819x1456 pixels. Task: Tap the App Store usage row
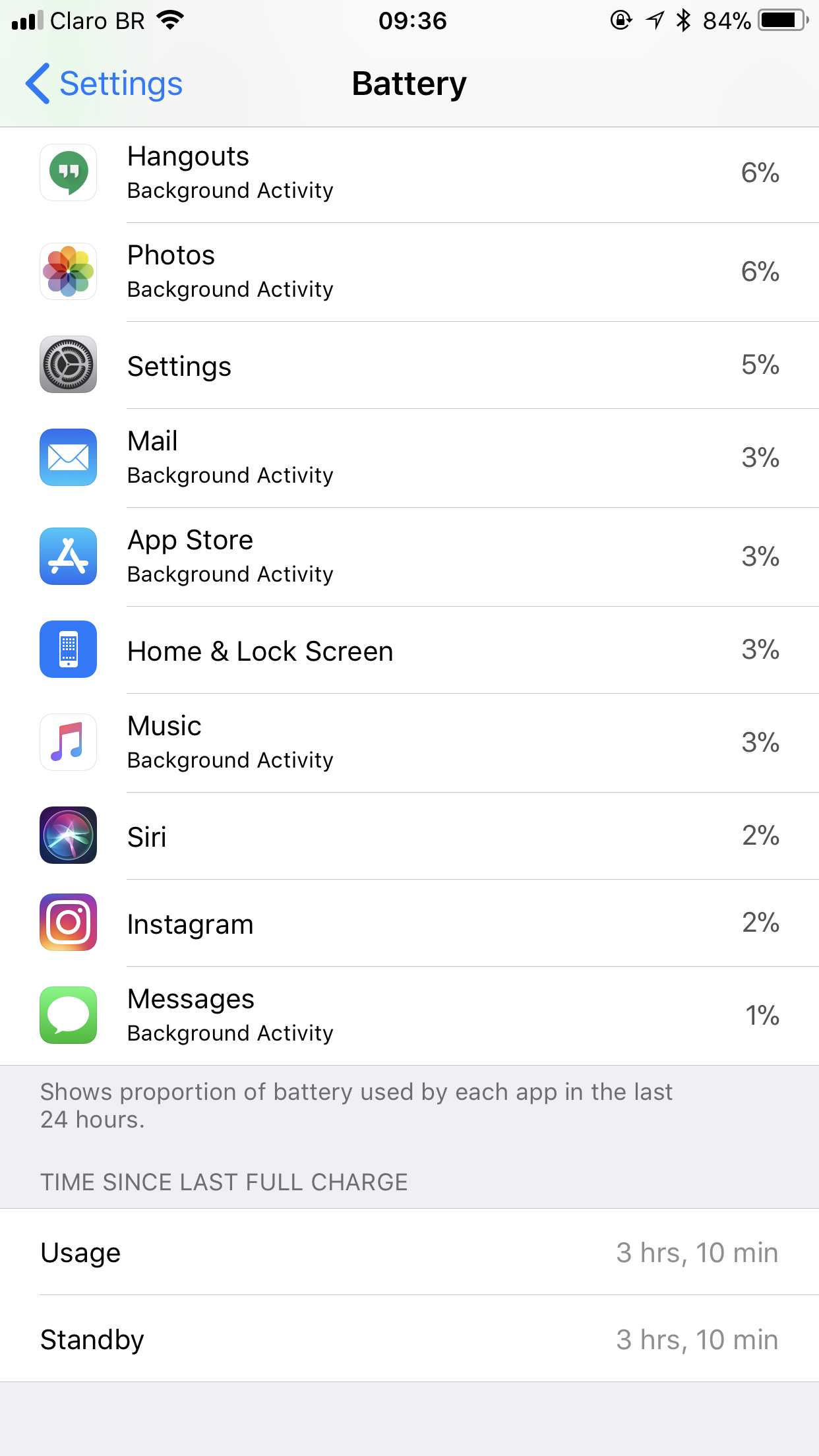coord(409,557)
